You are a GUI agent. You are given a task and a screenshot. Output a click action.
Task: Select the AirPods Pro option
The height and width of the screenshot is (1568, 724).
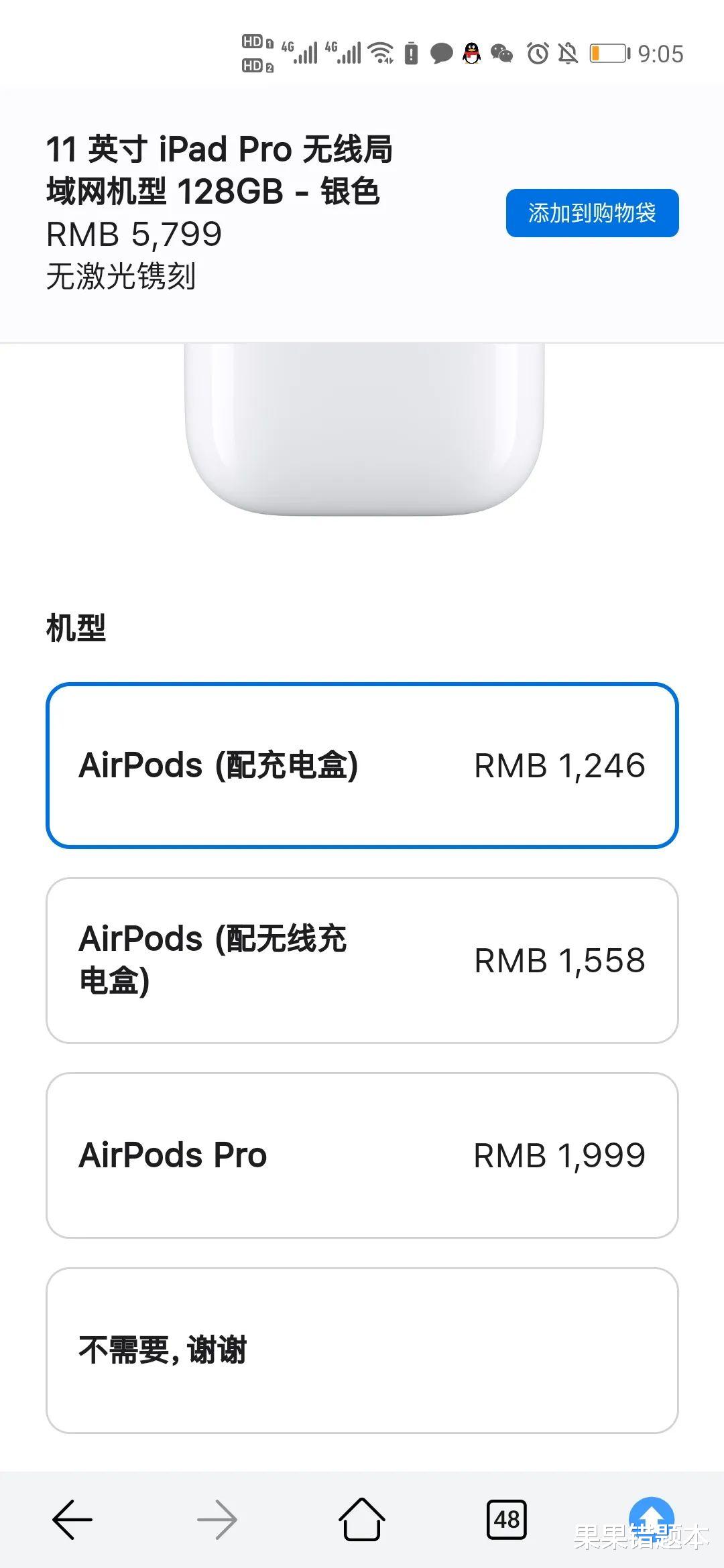point(362,1154)
